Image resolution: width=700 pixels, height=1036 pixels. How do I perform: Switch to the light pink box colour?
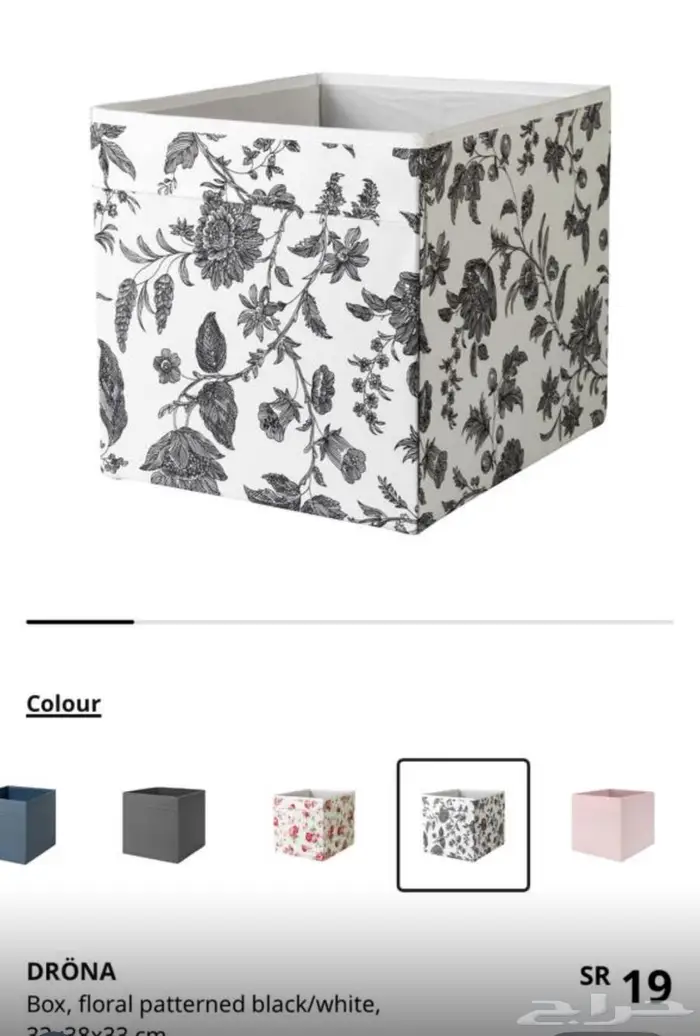[612, 824]
